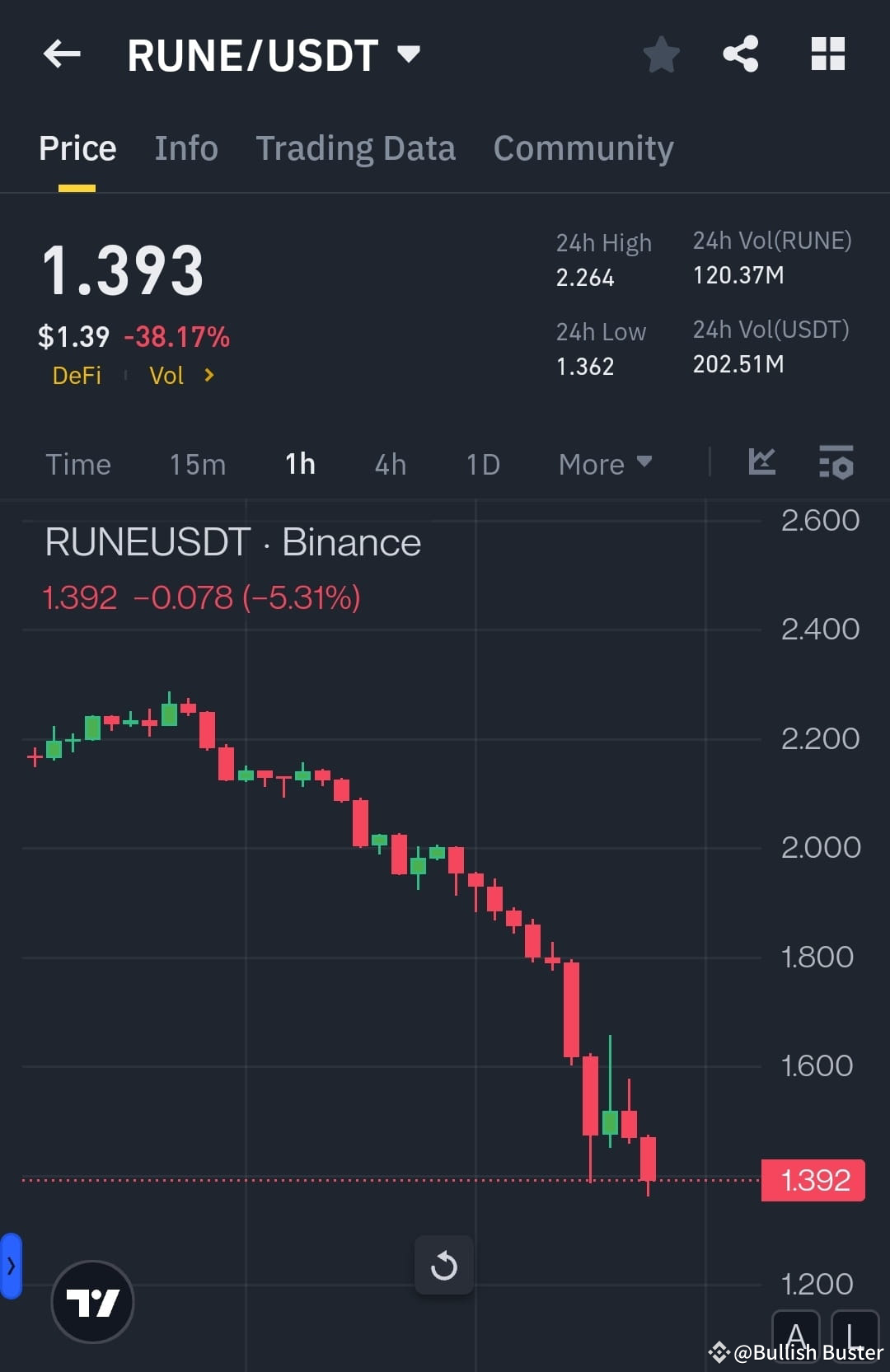Open the indicator settings icon beside chart style
This screenshot has width=890, height=1372.
click(x=836, y=464)
